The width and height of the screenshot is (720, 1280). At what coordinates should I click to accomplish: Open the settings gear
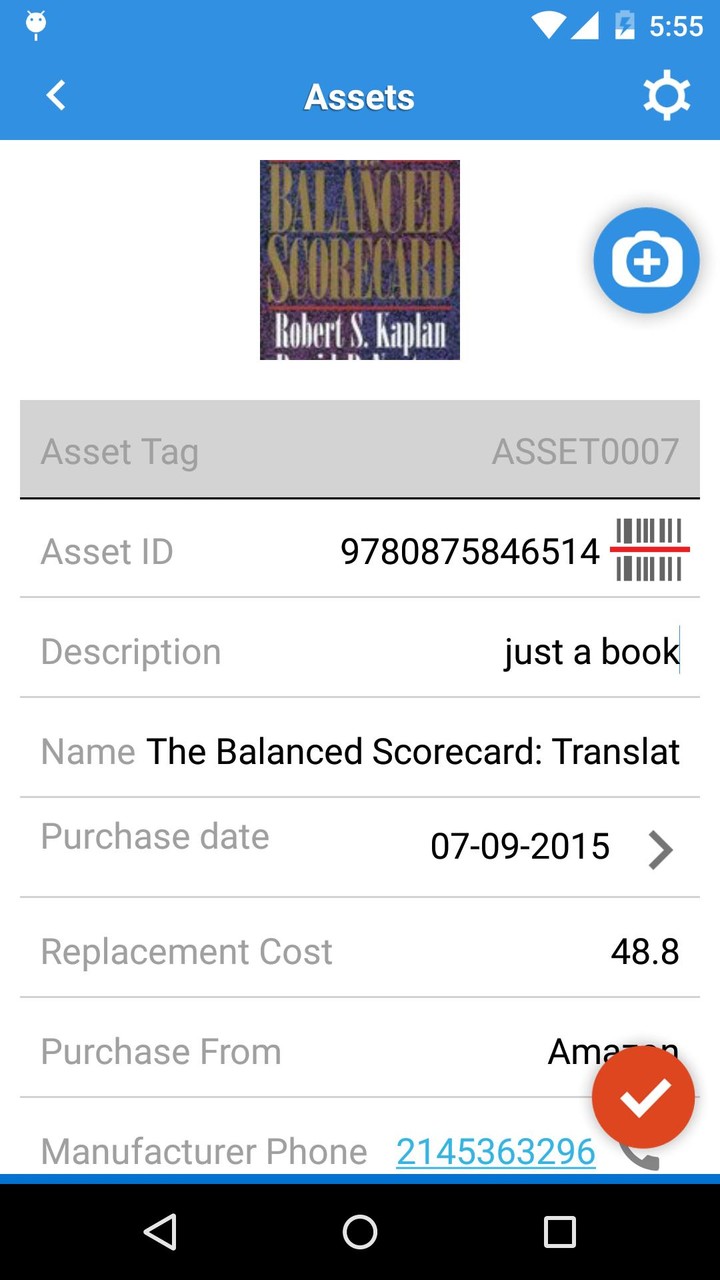(x=666, y=96)
